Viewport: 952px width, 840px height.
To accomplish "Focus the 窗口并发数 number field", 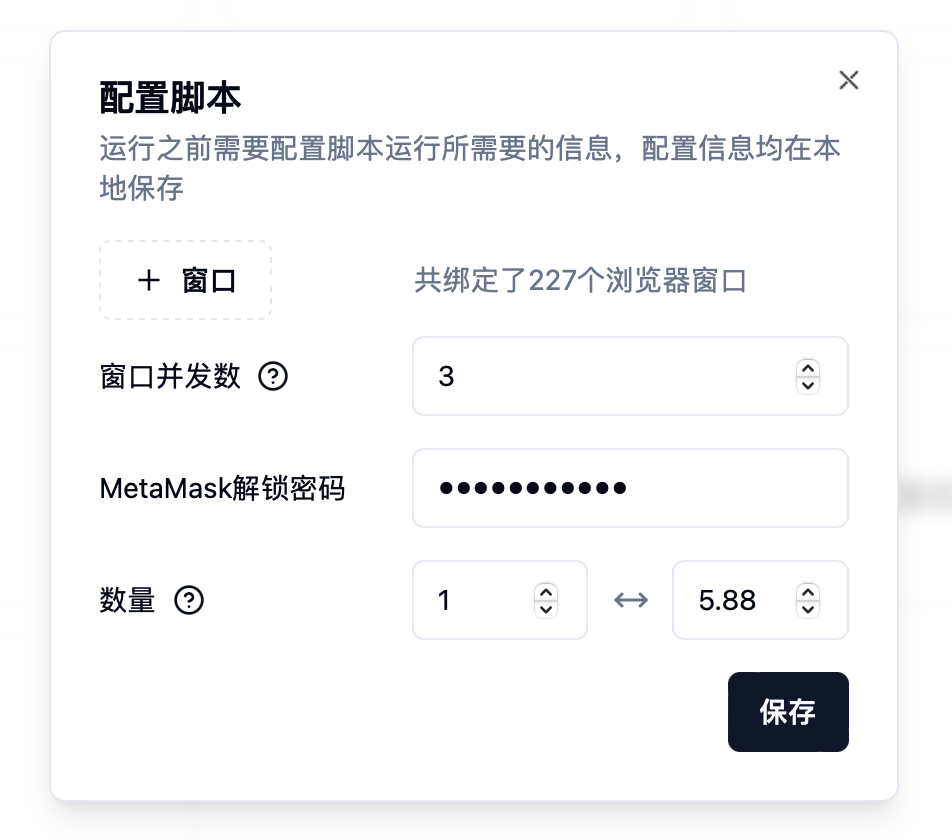I will click(600, 376).
